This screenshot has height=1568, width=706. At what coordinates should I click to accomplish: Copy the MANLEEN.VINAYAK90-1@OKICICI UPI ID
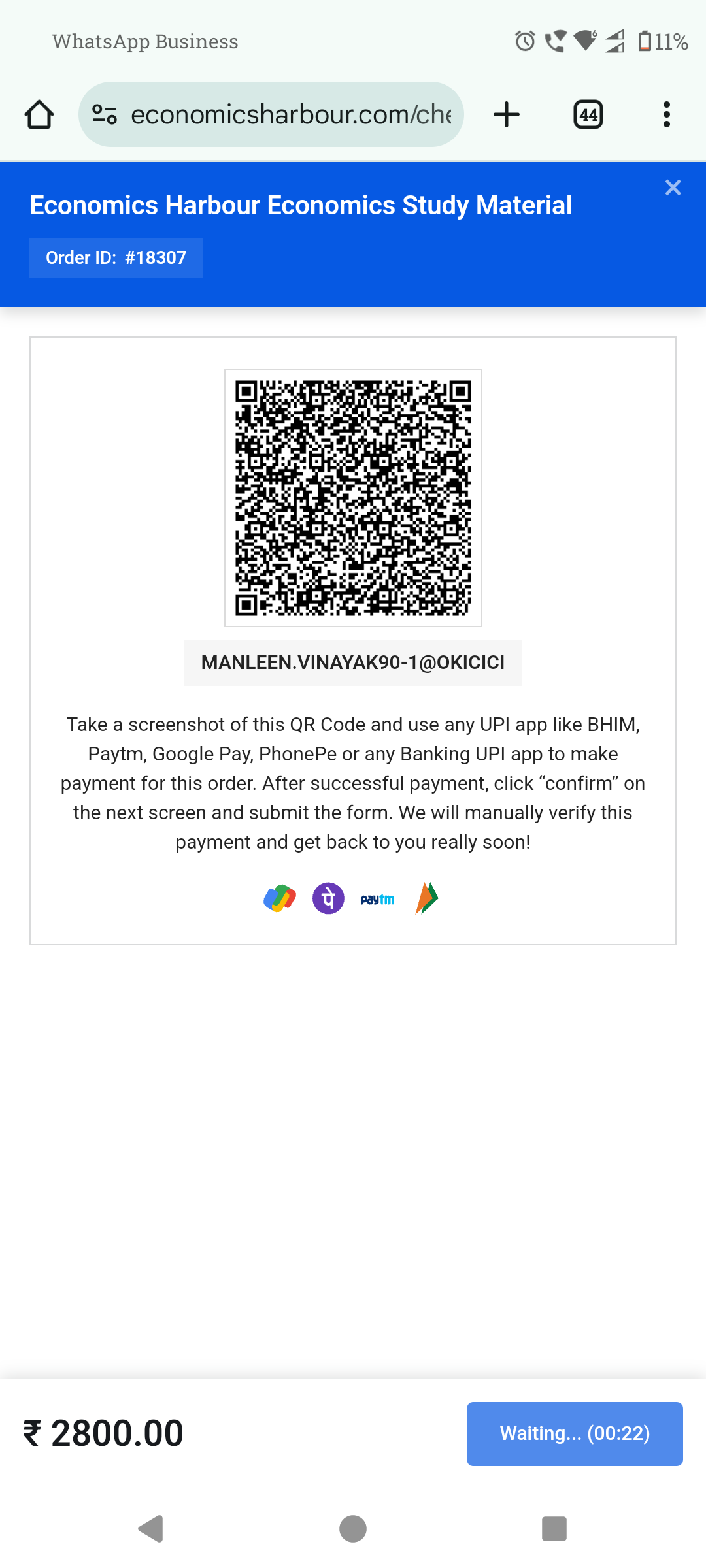[x=353, y=662]
